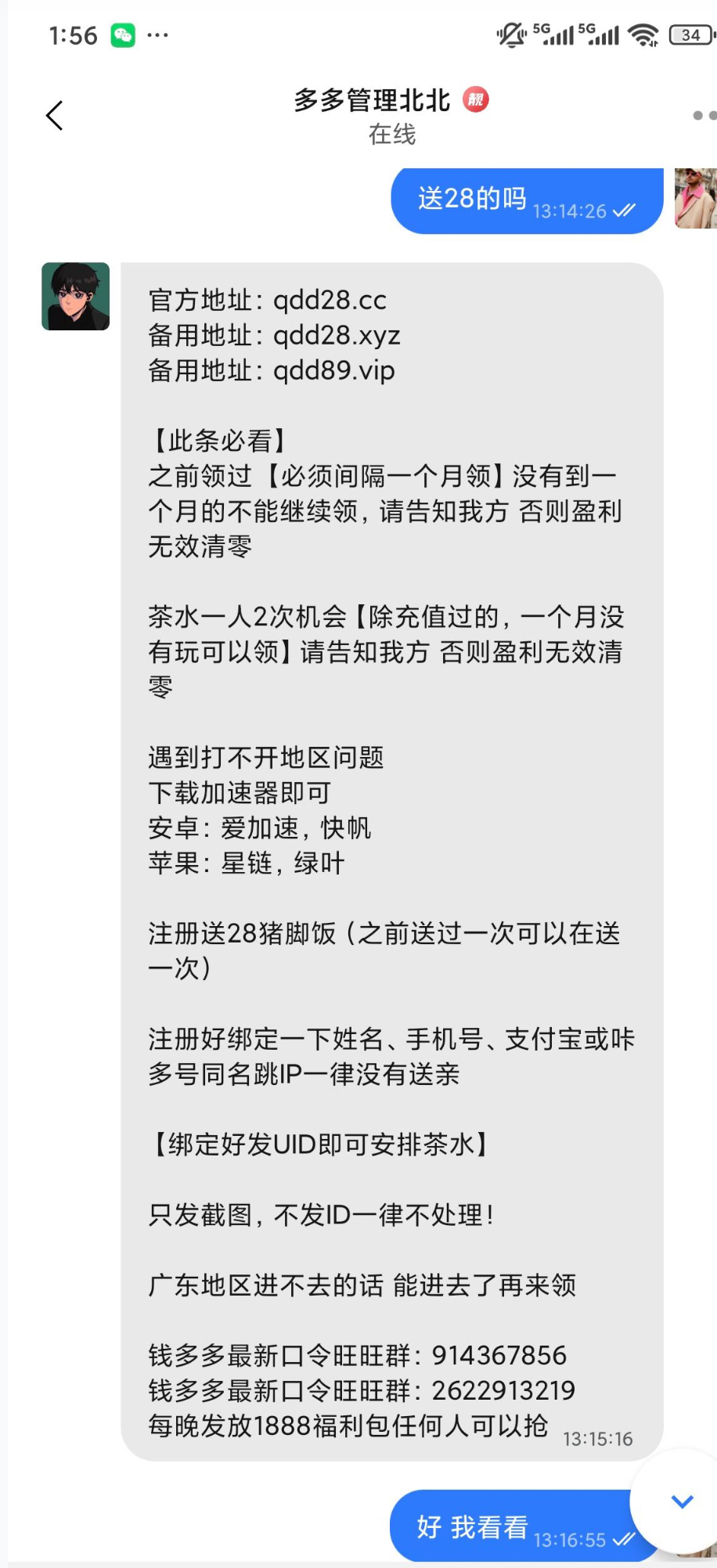Open my own avatar next to 送28的吗

coord(695,199)
